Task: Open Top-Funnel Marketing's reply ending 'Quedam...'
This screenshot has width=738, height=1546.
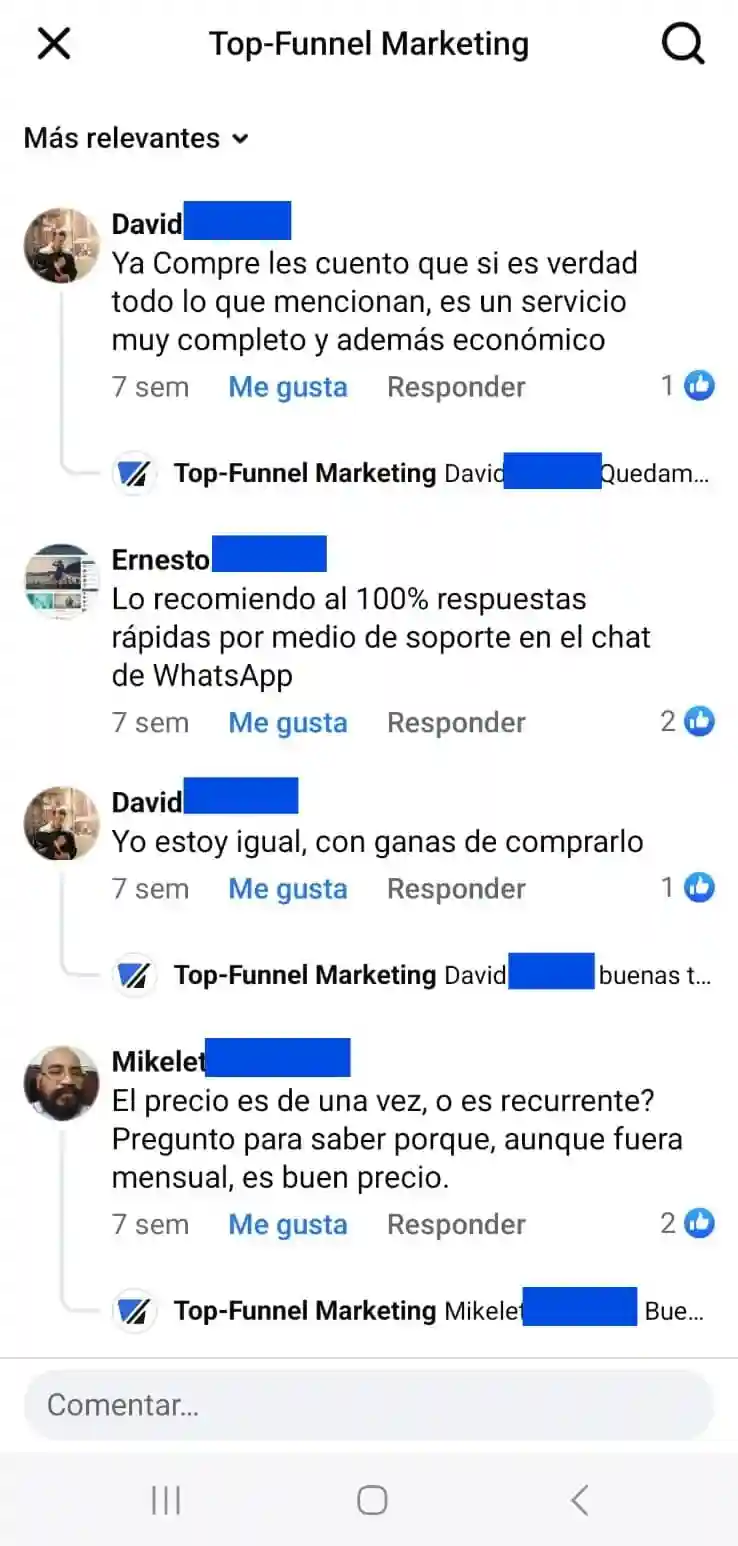Action: 412,473
